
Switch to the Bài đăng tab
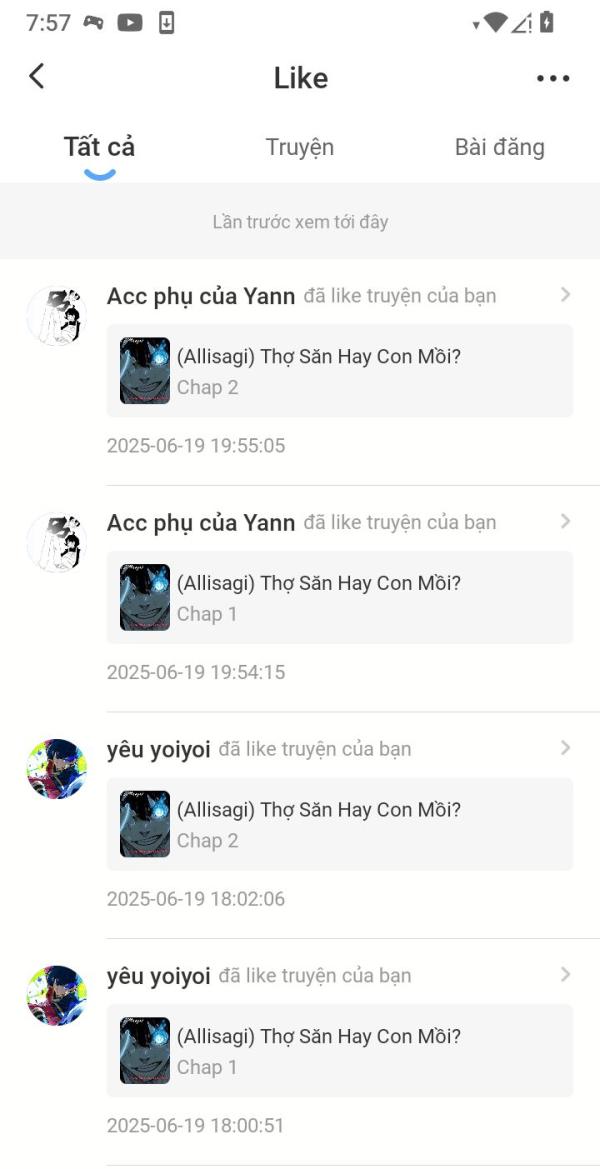point(499,147)
